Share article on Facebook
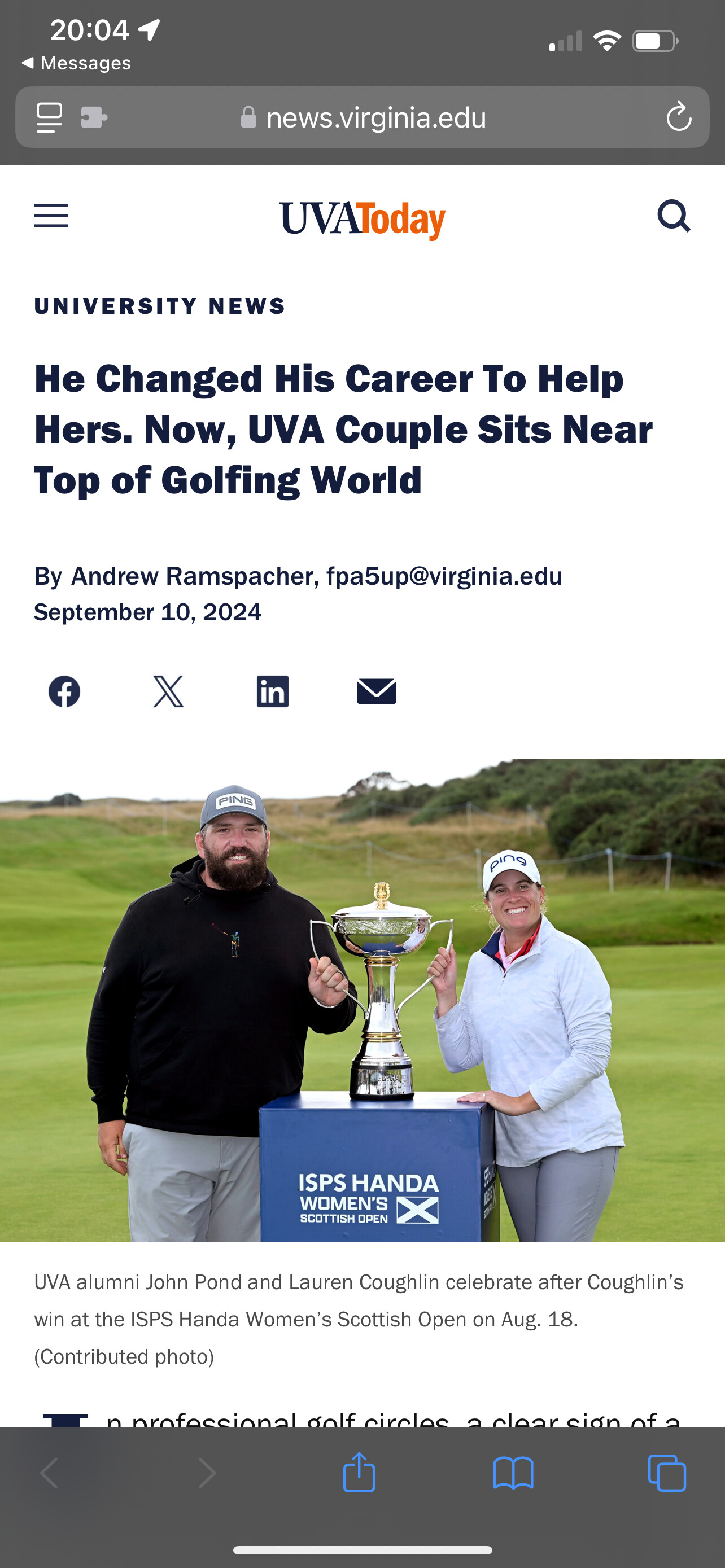This screenshot has height=1568, width=725. (64, 691)
